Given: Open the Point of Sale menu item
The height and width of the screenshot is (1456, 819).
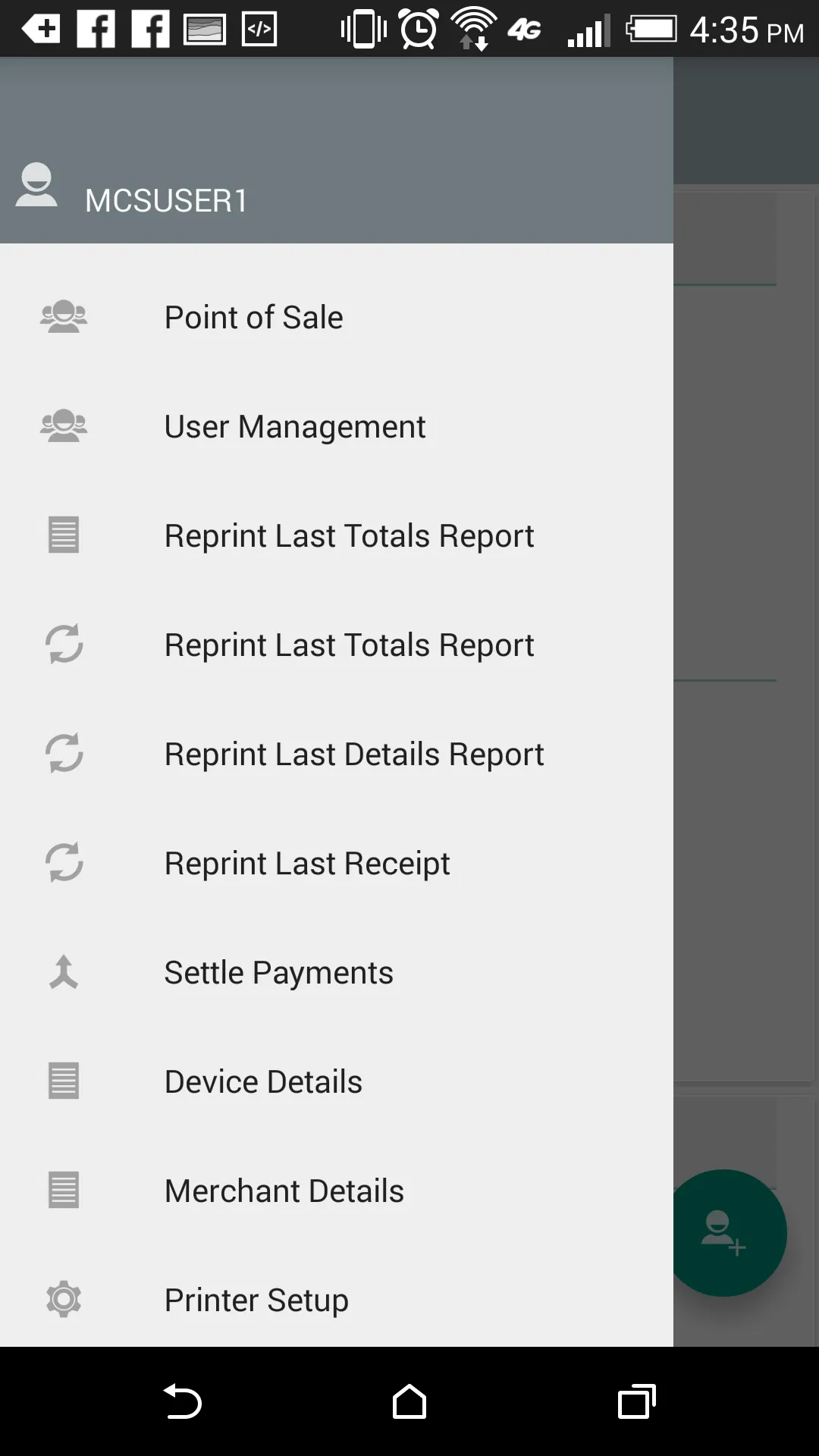Looking at the screenshot, I should (x=253, y=317).
